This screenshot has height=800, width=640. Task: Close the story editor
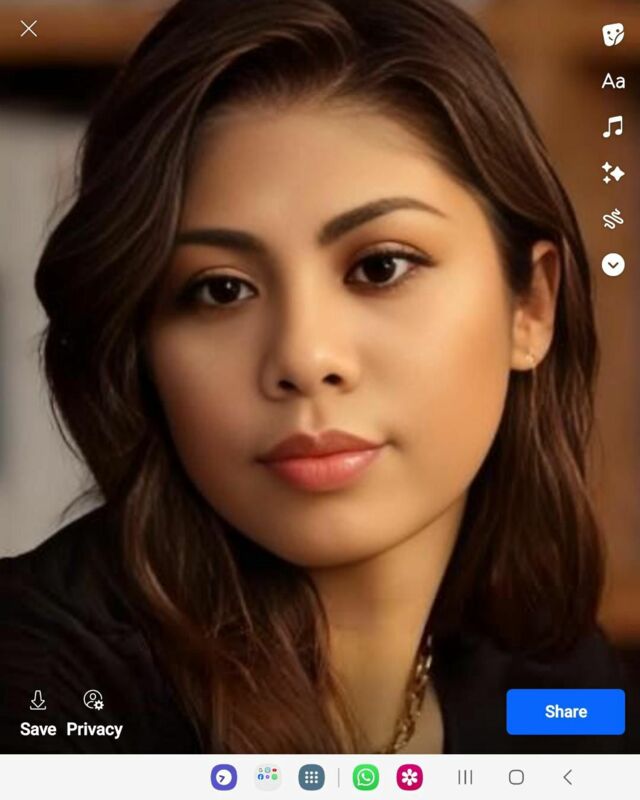click(x=29, y=29)
